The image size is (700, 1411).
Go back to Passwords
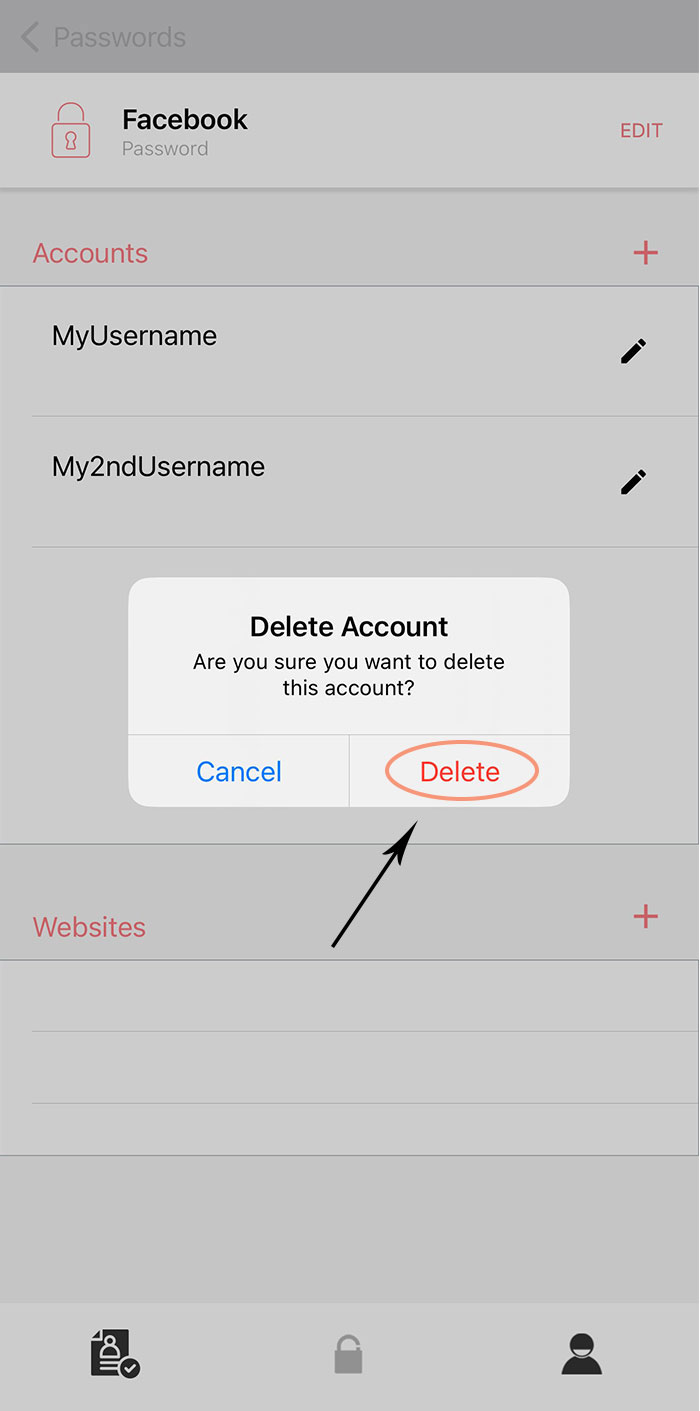(103, 38)
